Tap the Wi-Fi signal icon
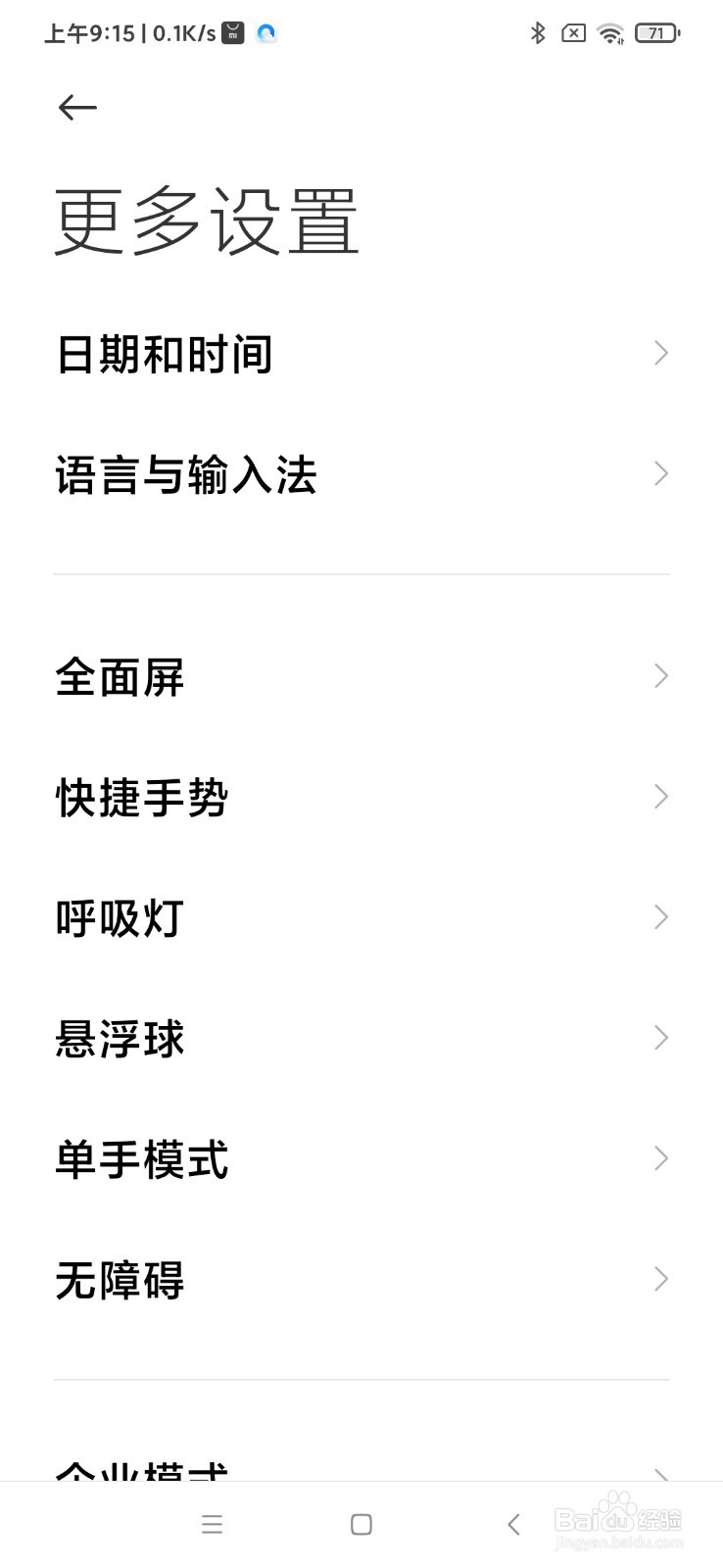The width and height of the screenshot is (723, 1568). (x=609, y=32)
